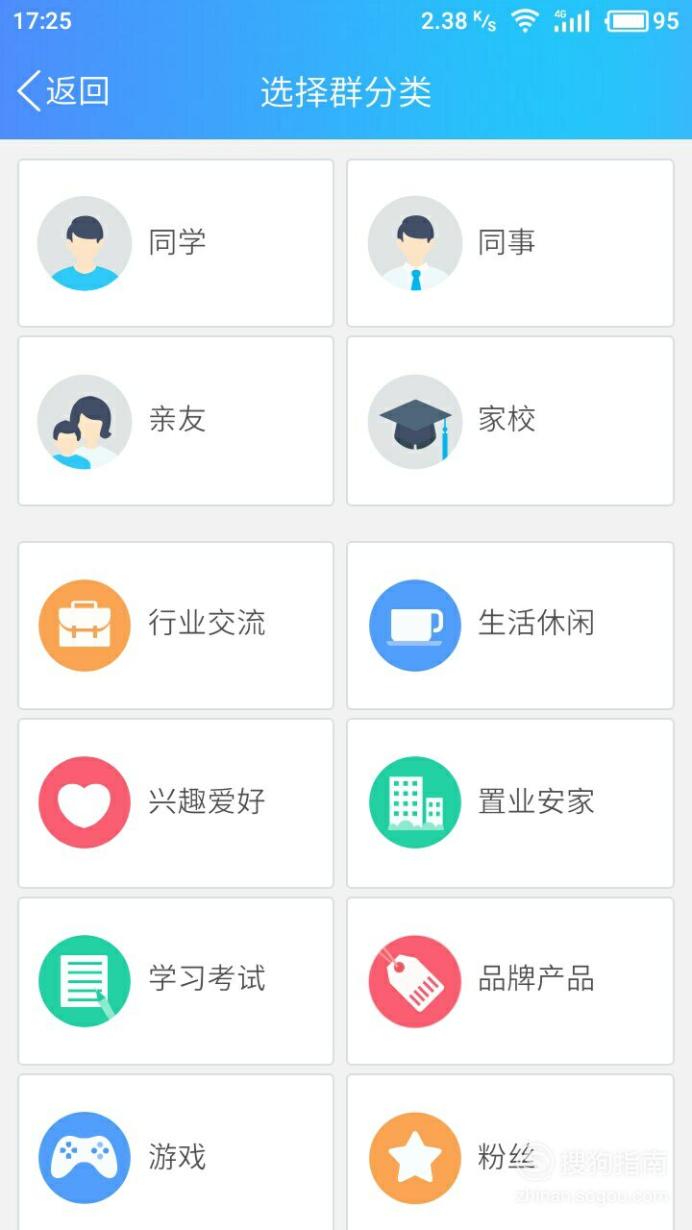Choose 品牌产品 as group category

click(x=510, y=981)
